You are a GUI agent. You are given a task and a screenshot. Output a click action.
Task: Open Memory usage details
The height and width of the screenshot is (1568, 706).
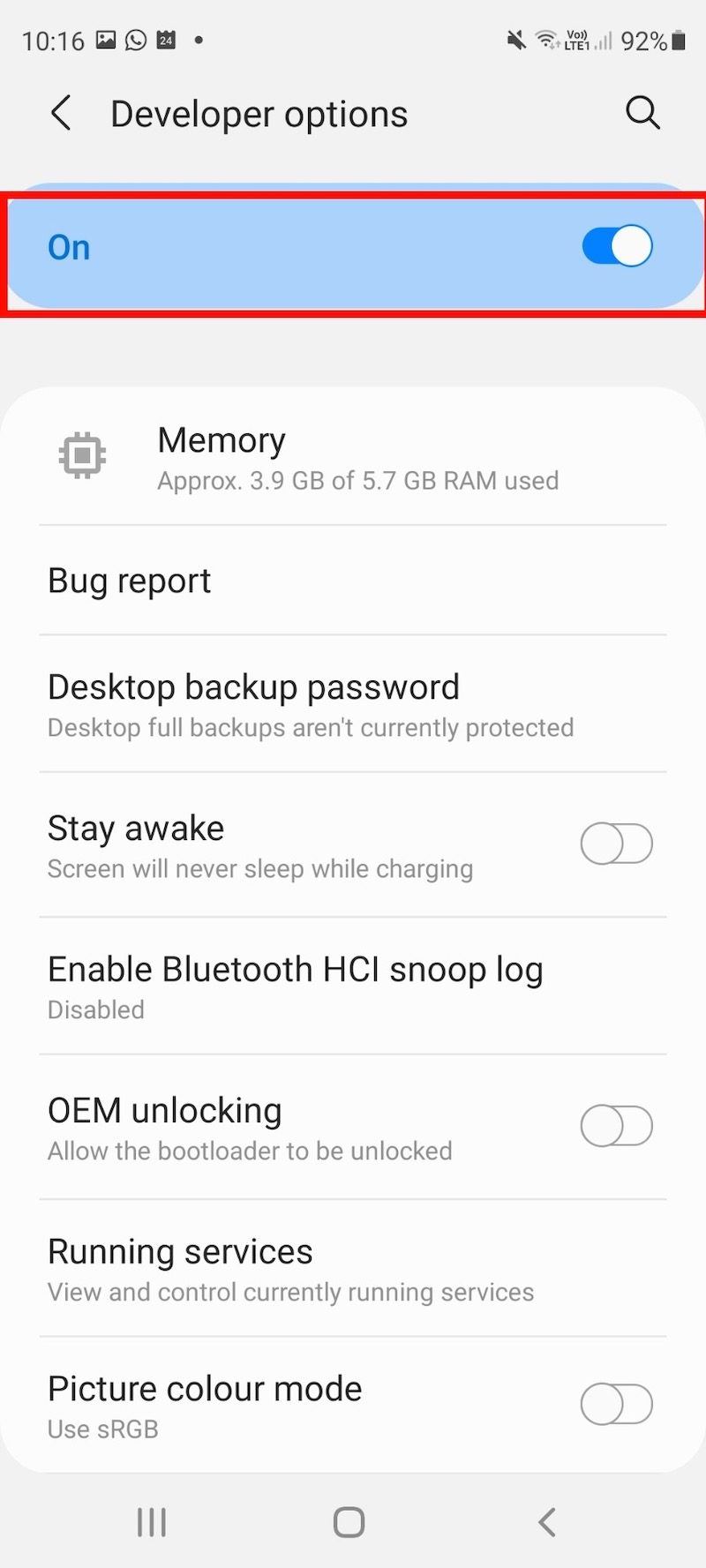[353, 457]
